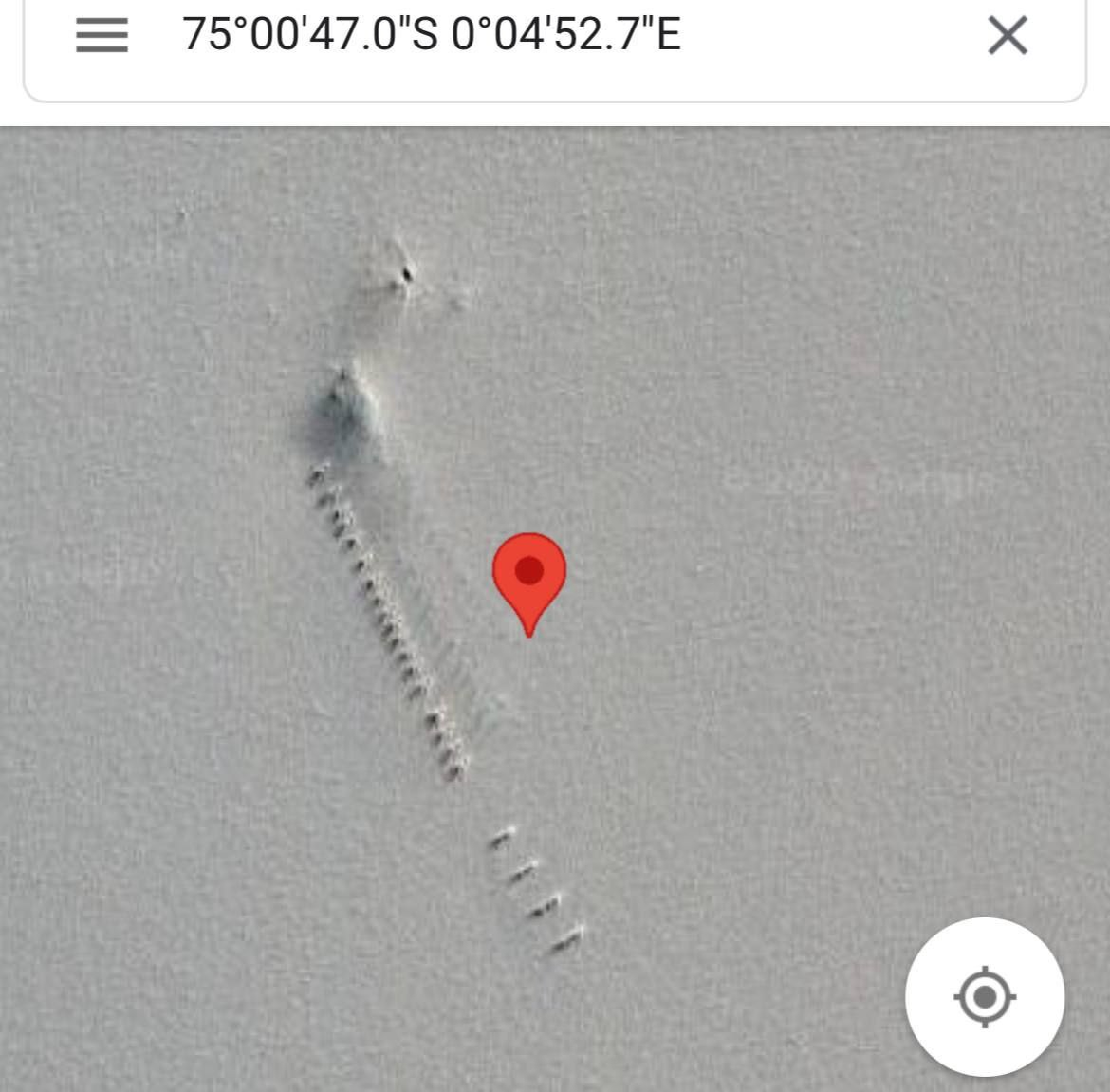The image size is (1110, 1092).
Task: Center map on my location
Action: coord(985,996)
